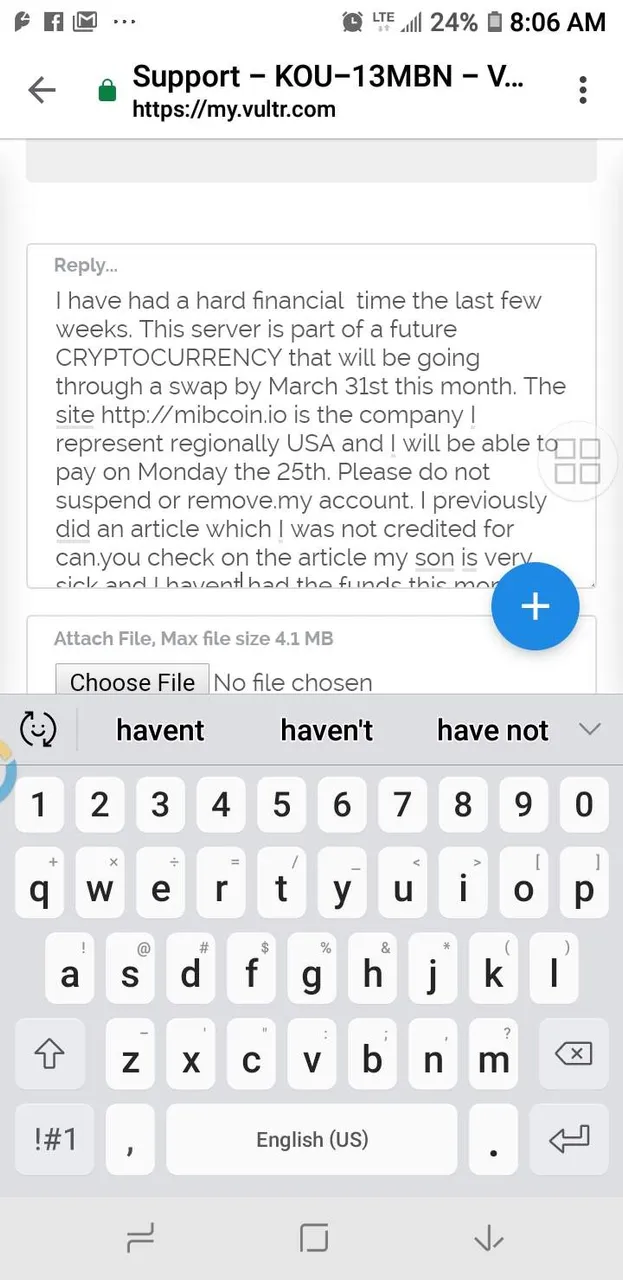Viewport: 623px width, 1280px height.
Task: Tap the blue plus floating button
Action: point(535,607)
